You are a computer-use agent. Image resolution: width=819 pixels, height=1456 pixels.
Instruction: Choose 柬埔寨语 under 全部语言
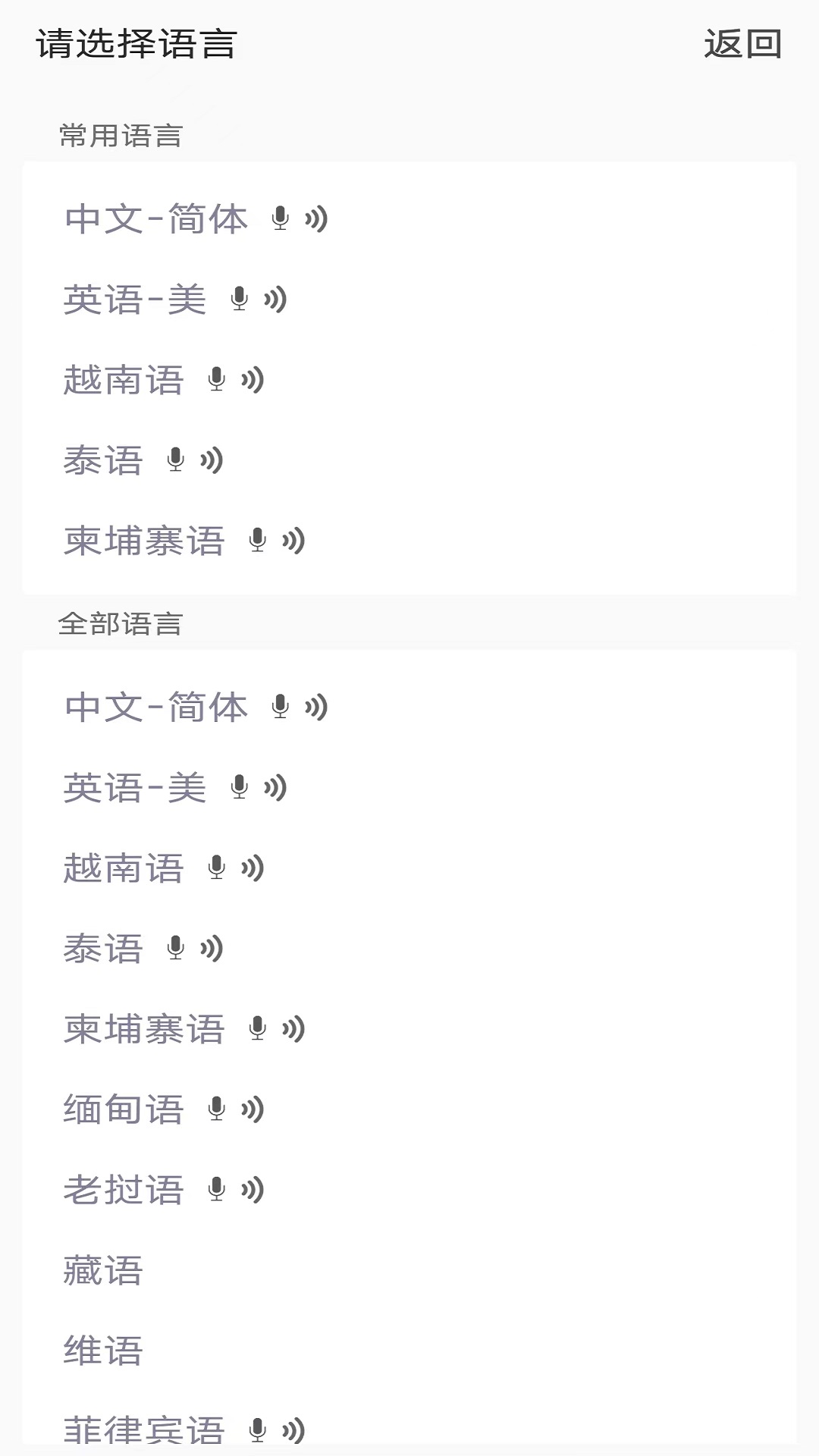click(x=144, y=1029)
